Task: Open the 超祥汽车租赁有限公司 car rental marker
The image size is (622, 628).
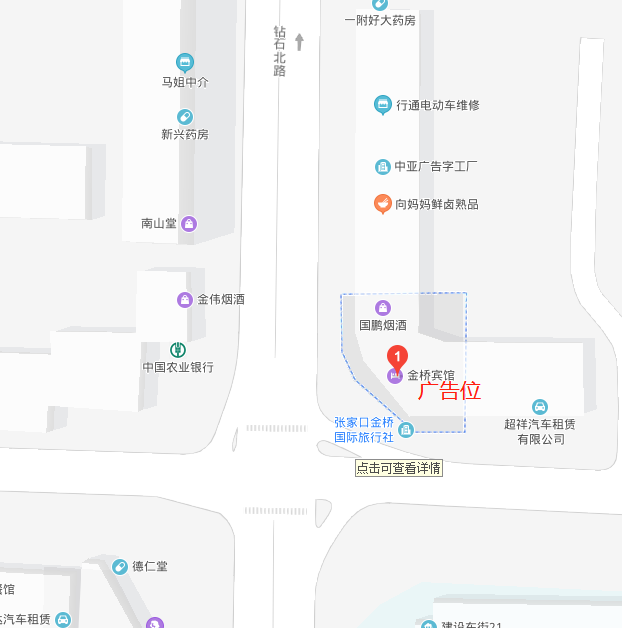Action: [540, 406]
